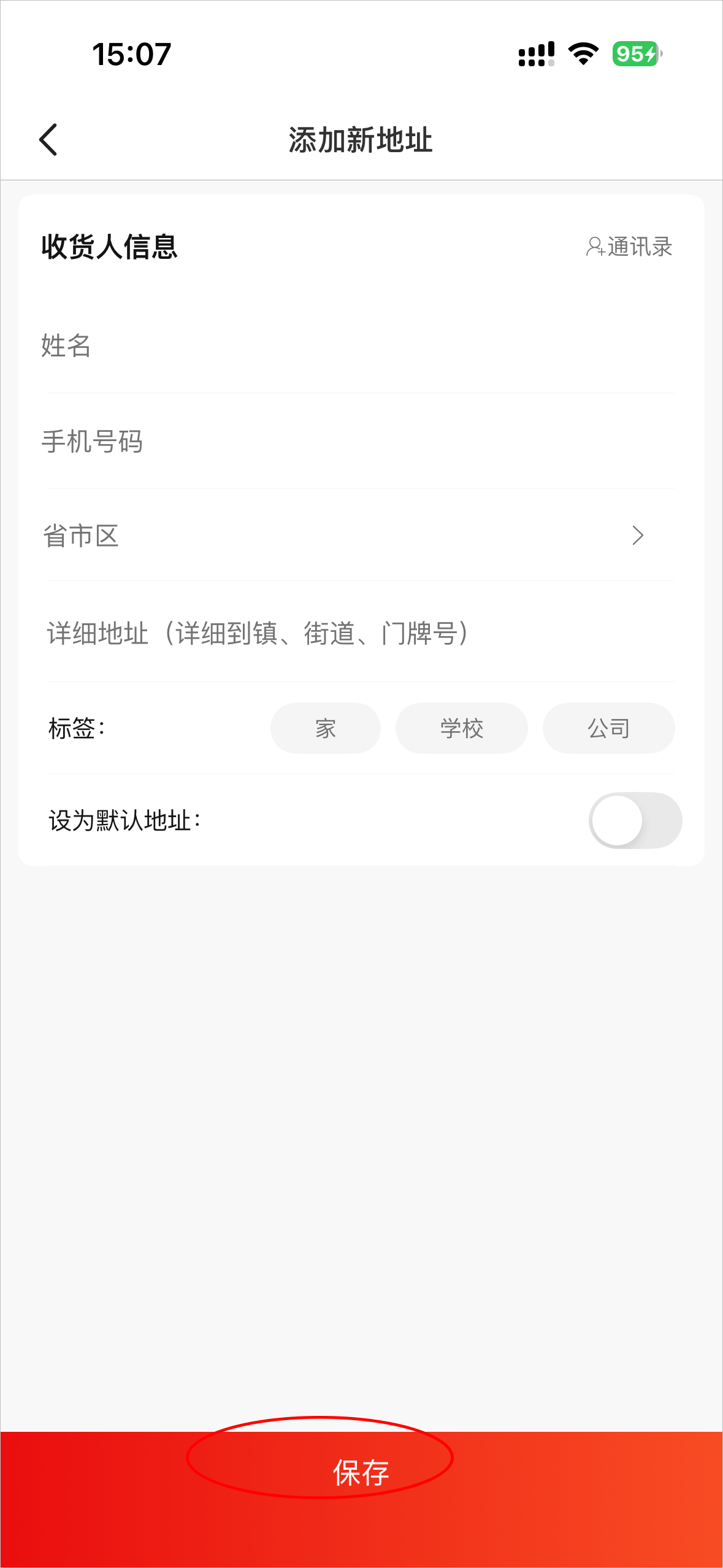Screen dimensions: 723x1568
Task: Go back from the add address page
Action: (48, 140)
